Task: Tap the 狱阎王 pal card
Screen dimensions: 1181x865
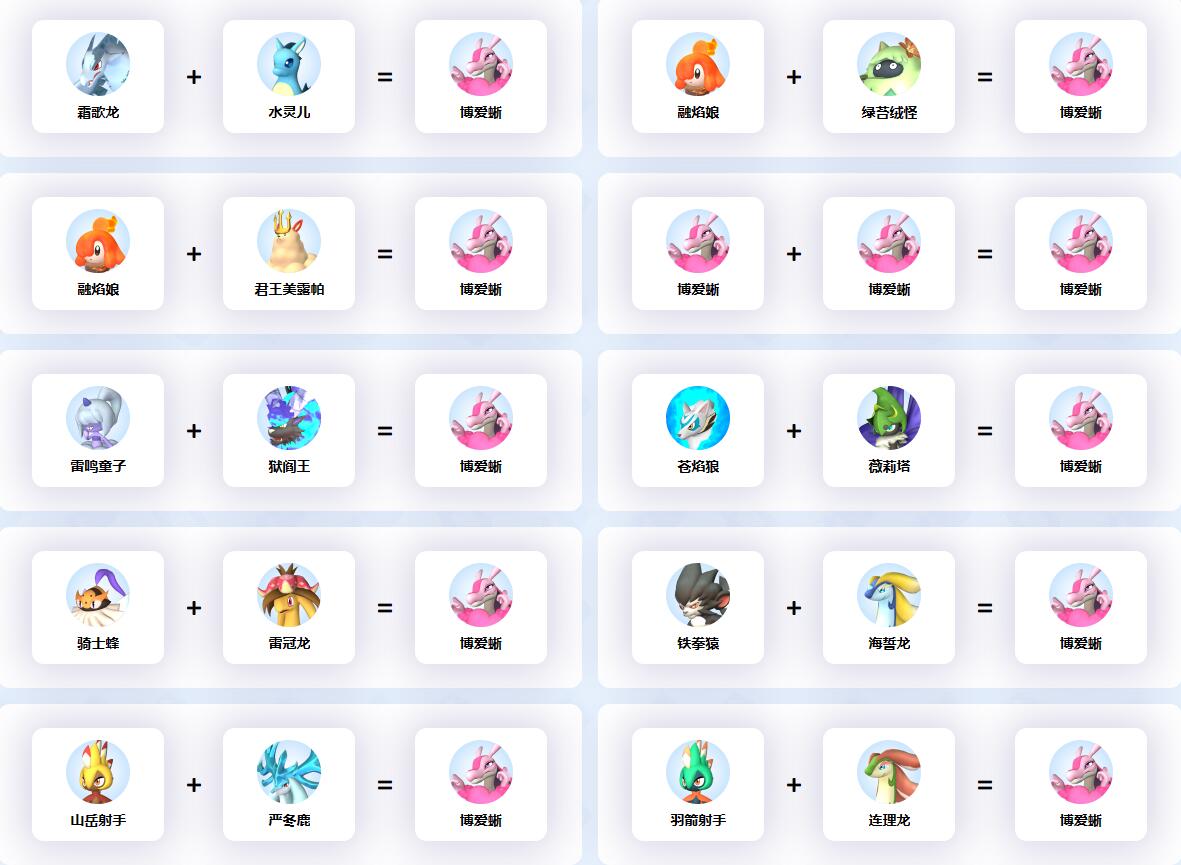Action: click(x=289, y=431)
